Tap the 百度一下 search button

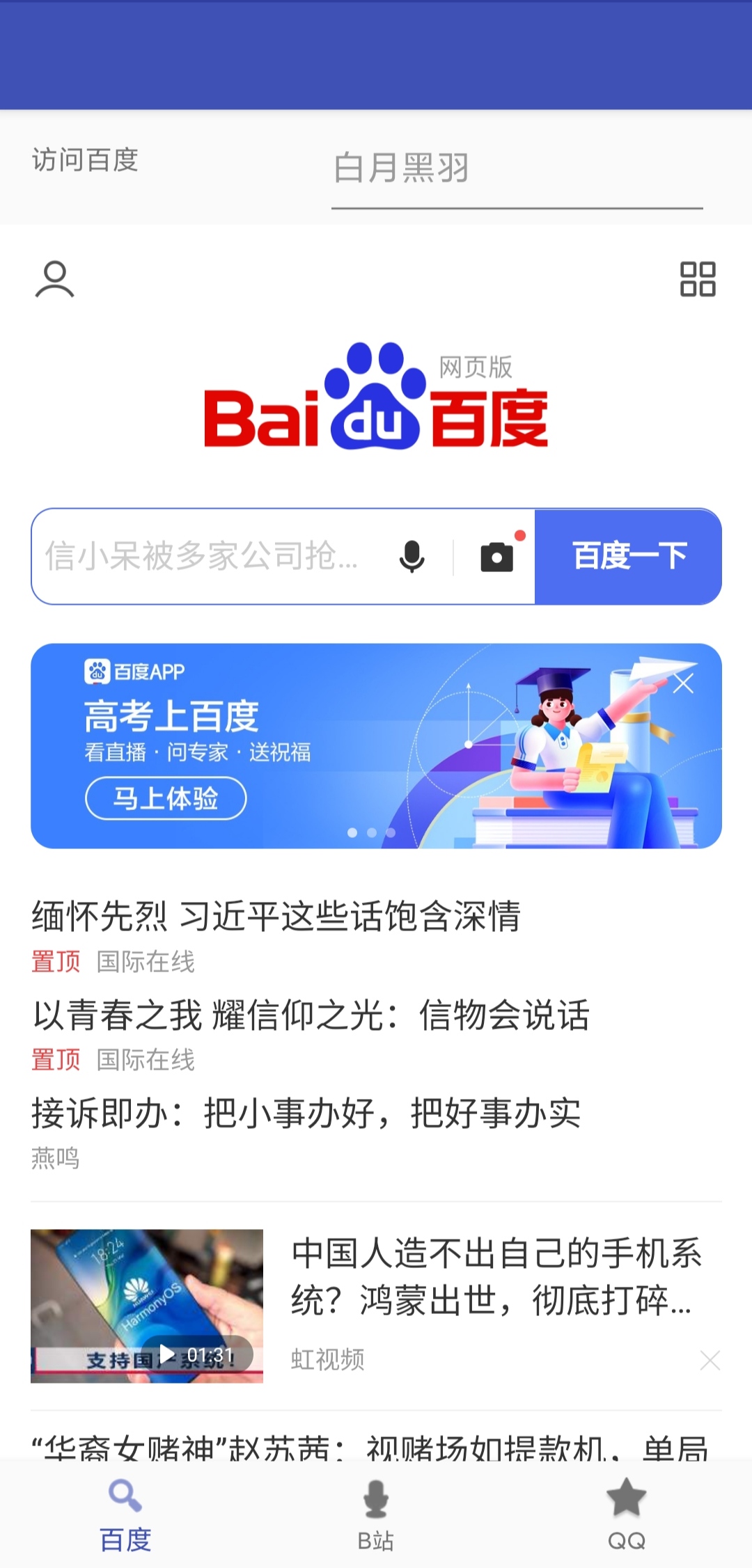(x=628, y=556)
